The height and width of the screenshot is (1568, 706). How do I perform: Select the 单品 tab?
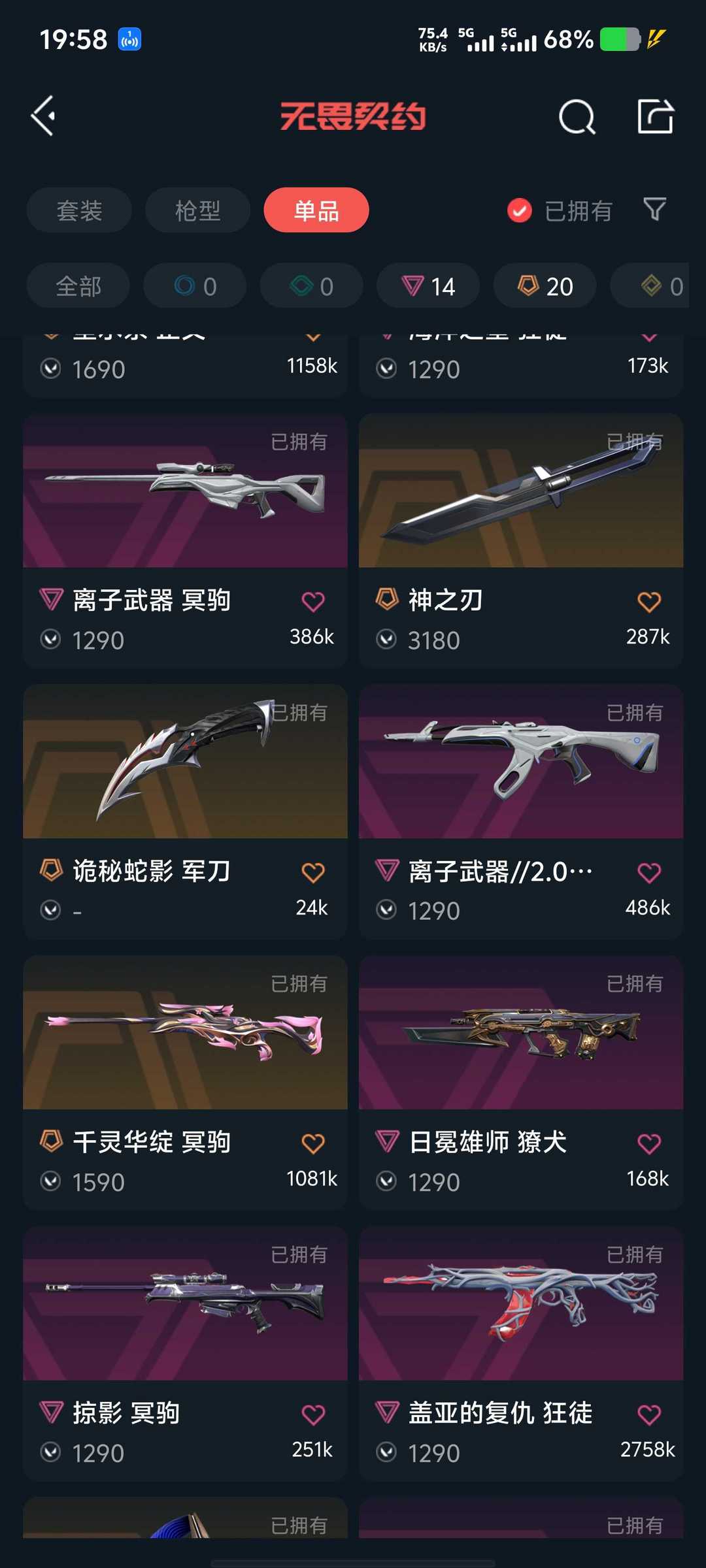pyautogui.click(x=316, y=210)
